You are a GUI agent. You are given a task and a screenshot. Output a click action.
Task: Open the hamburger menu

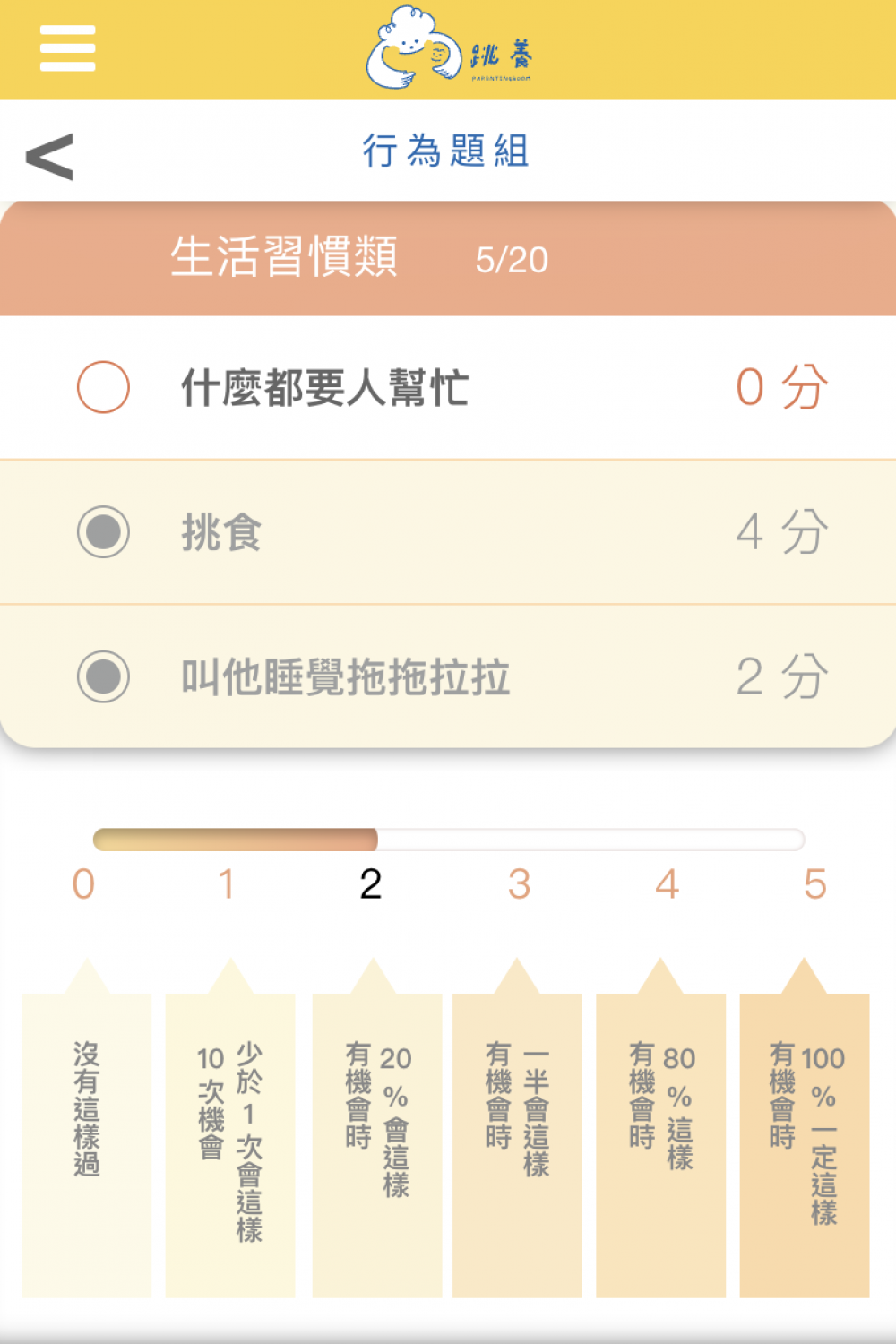pyautogui.click(x=67, y=48)
